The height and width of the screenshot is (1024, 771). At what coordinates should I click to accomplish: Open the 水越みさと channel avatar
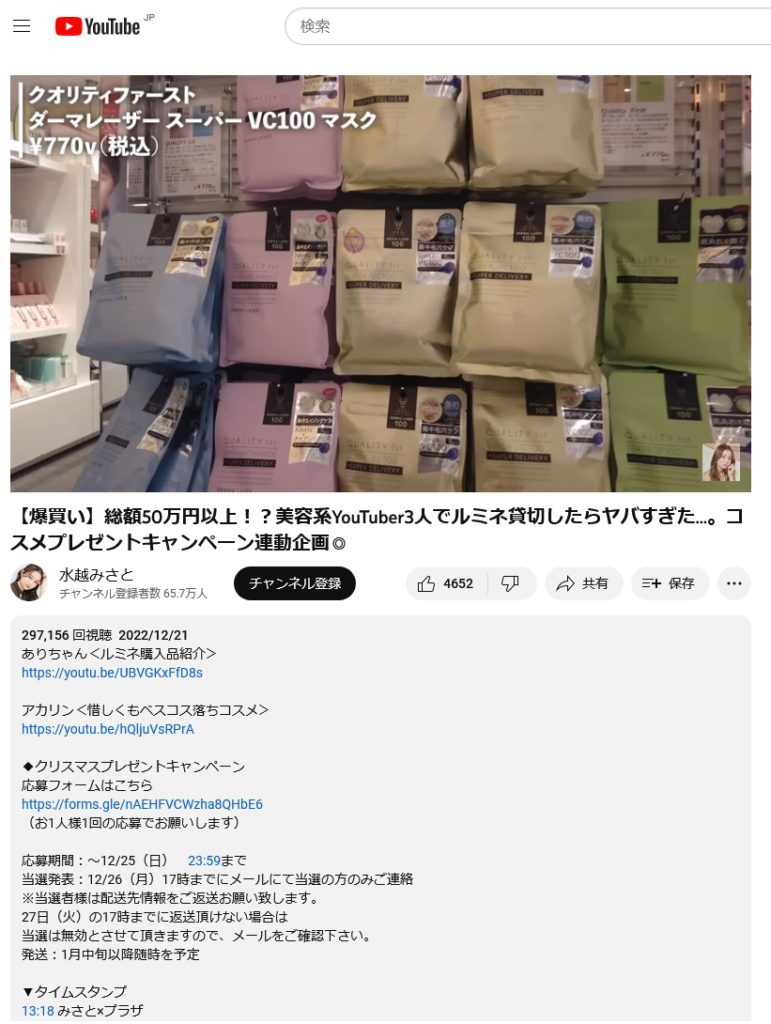click(29, 583)
